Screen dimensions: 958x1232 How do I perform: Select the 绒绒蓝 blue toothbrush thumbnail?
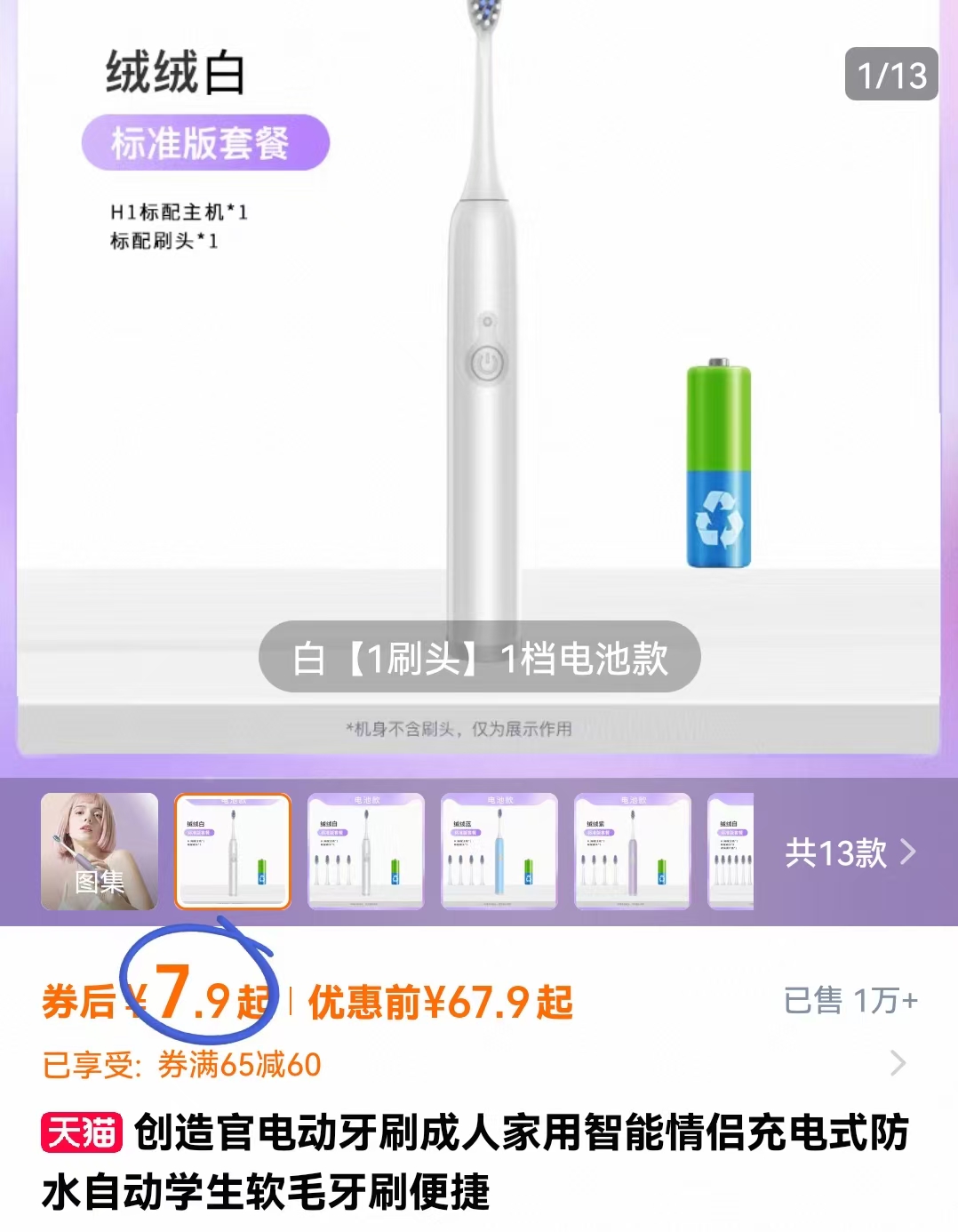[499, 852]
